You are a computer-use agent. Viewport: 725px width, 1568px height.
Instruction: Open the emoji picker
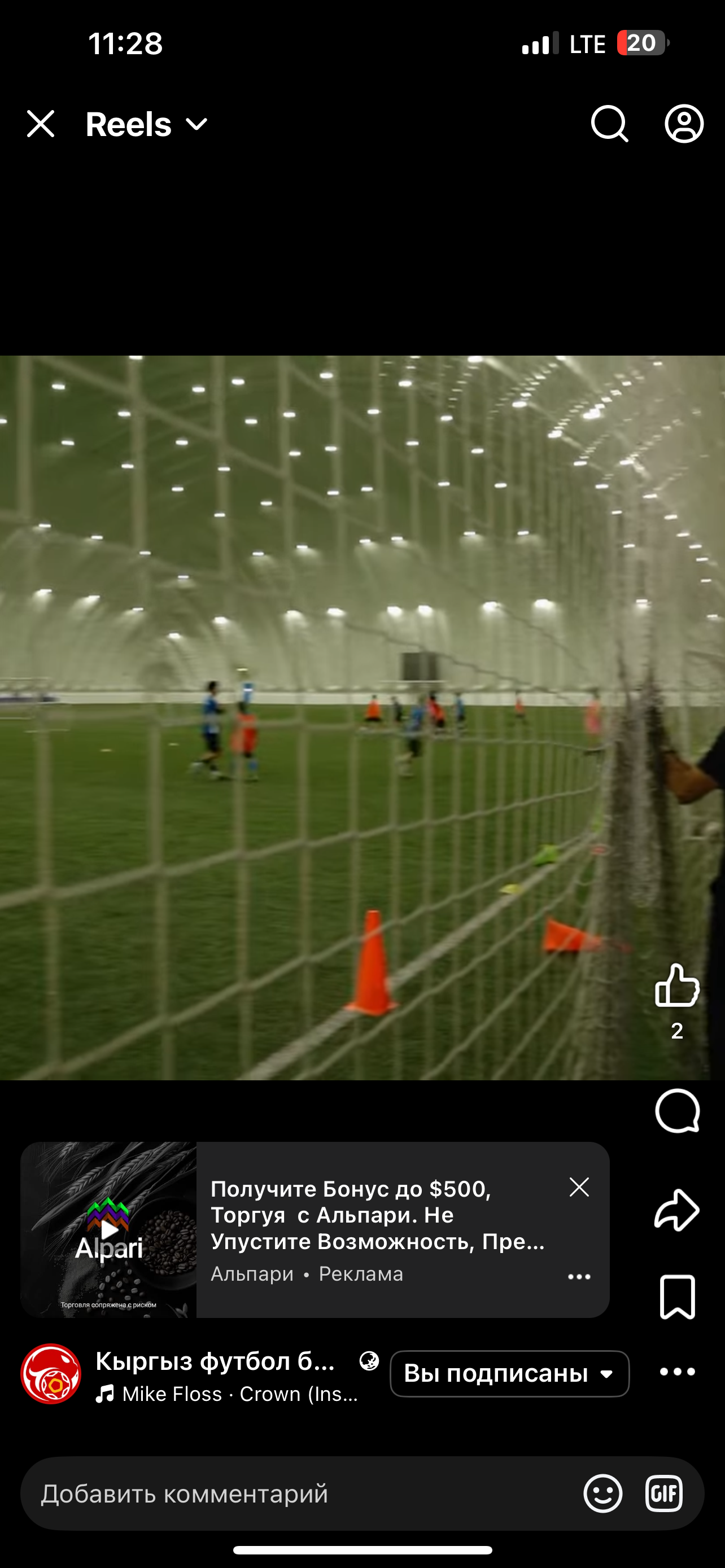click(x=602, y=1493)
